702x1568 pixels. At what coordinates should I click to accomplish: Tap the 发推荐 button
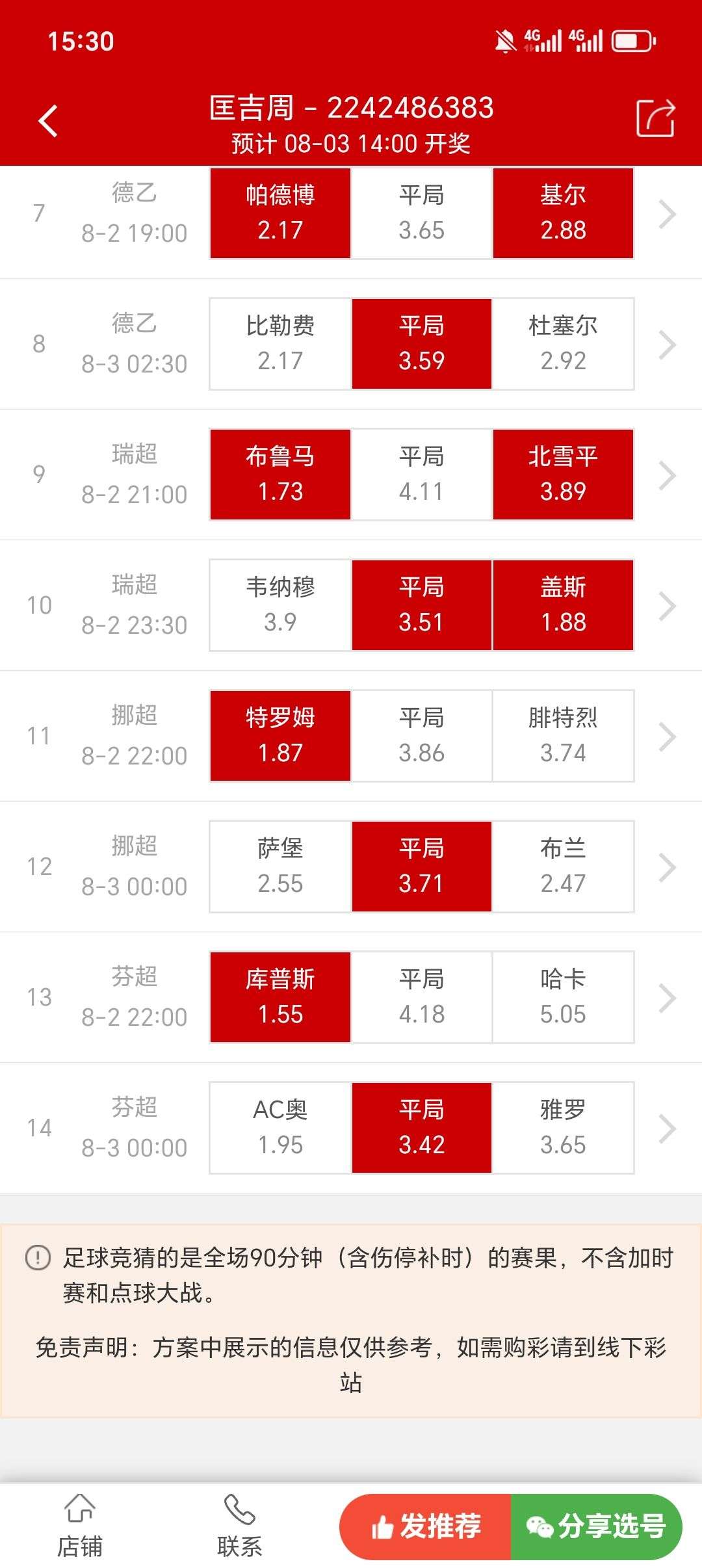click(425, 1526)
